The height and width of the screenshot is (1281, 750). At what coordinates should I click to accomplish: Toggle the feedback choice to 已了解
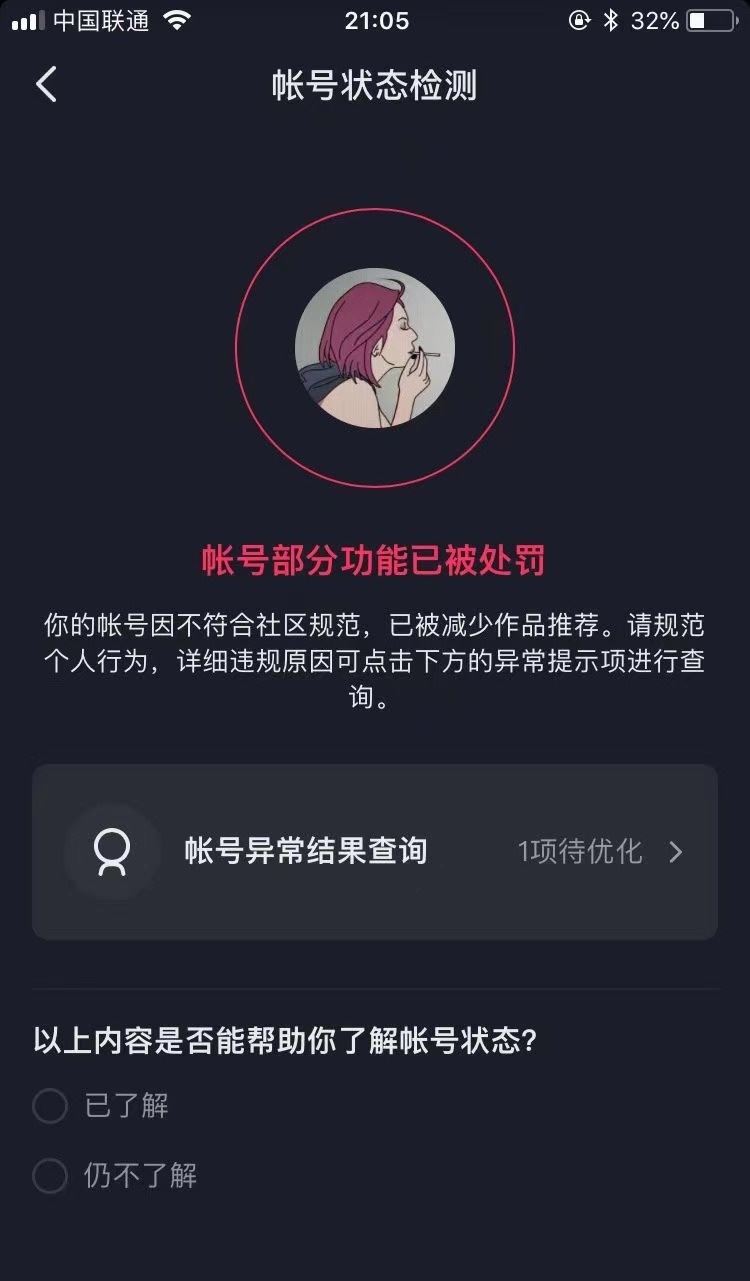point(50,1106)
